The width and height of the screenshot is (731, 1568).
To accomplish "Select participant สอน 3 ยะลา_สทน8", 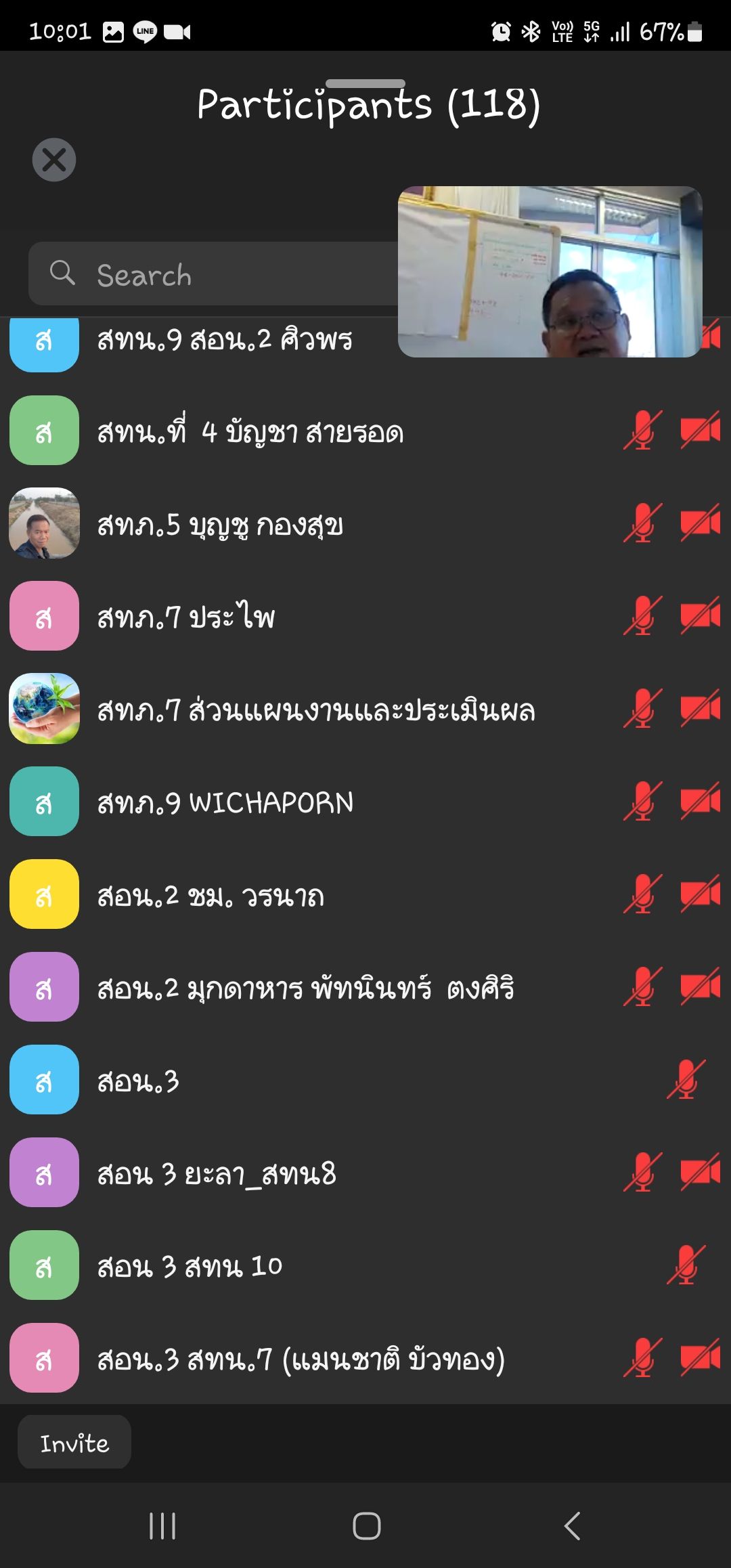I will coord(217,1173).
